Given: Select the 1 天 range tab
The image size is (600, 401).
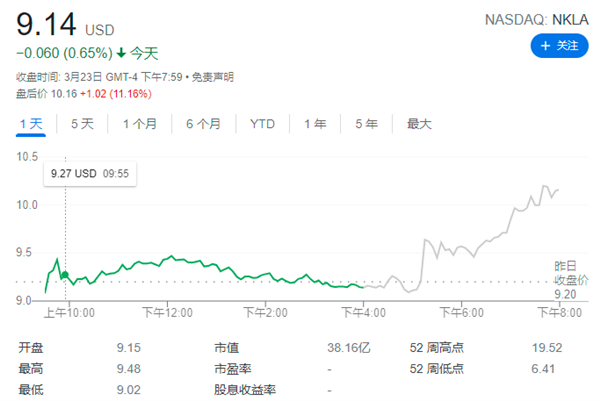Looking at the screenshot, I should point(31,124).
